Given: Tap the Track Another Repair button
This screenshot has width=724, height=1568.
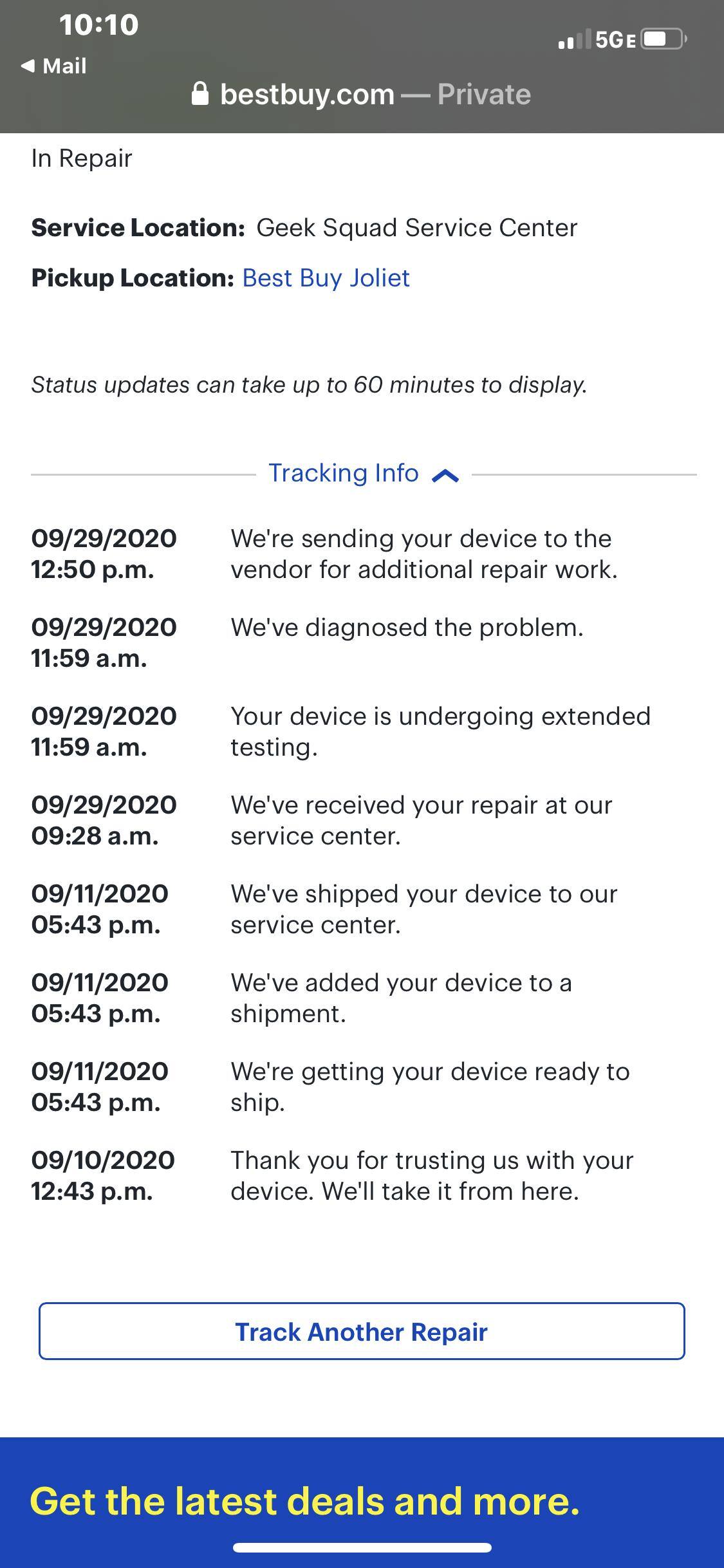Looking at the screenshot, I should (362, 1332).
